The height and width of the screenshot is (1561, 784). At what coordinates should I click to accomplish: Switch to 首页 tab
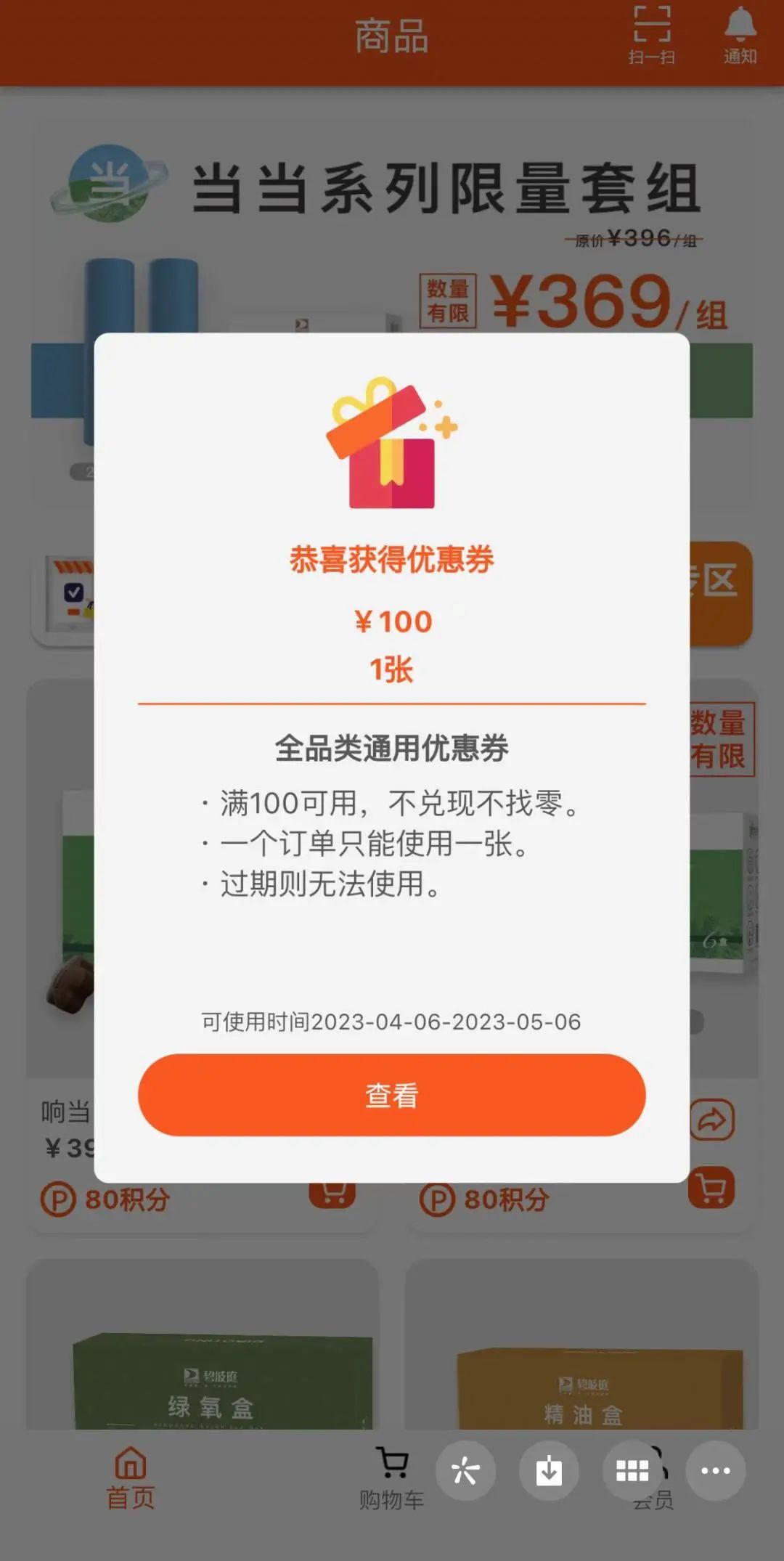tap(131, 1478)
